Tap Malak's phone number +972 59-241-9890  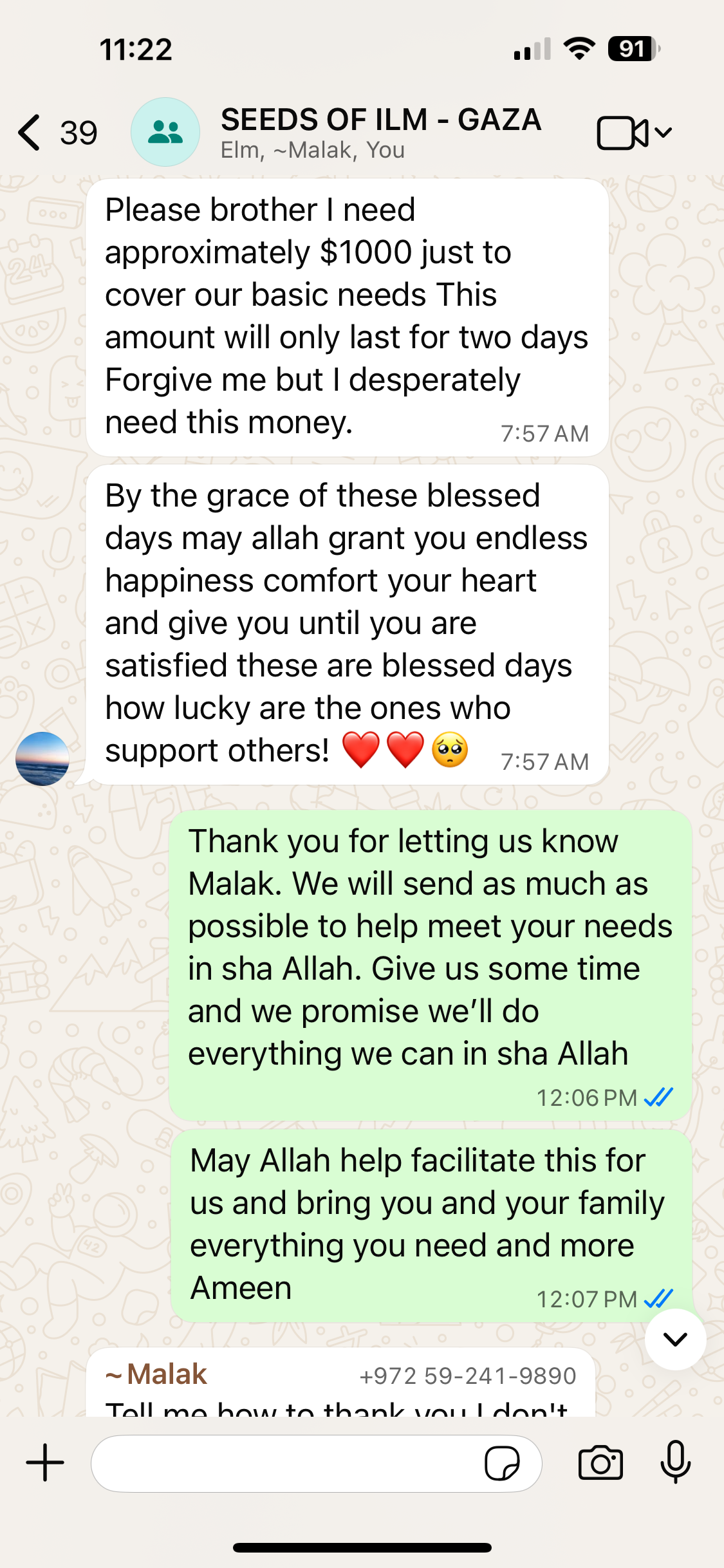click(x=467, y=1376)
